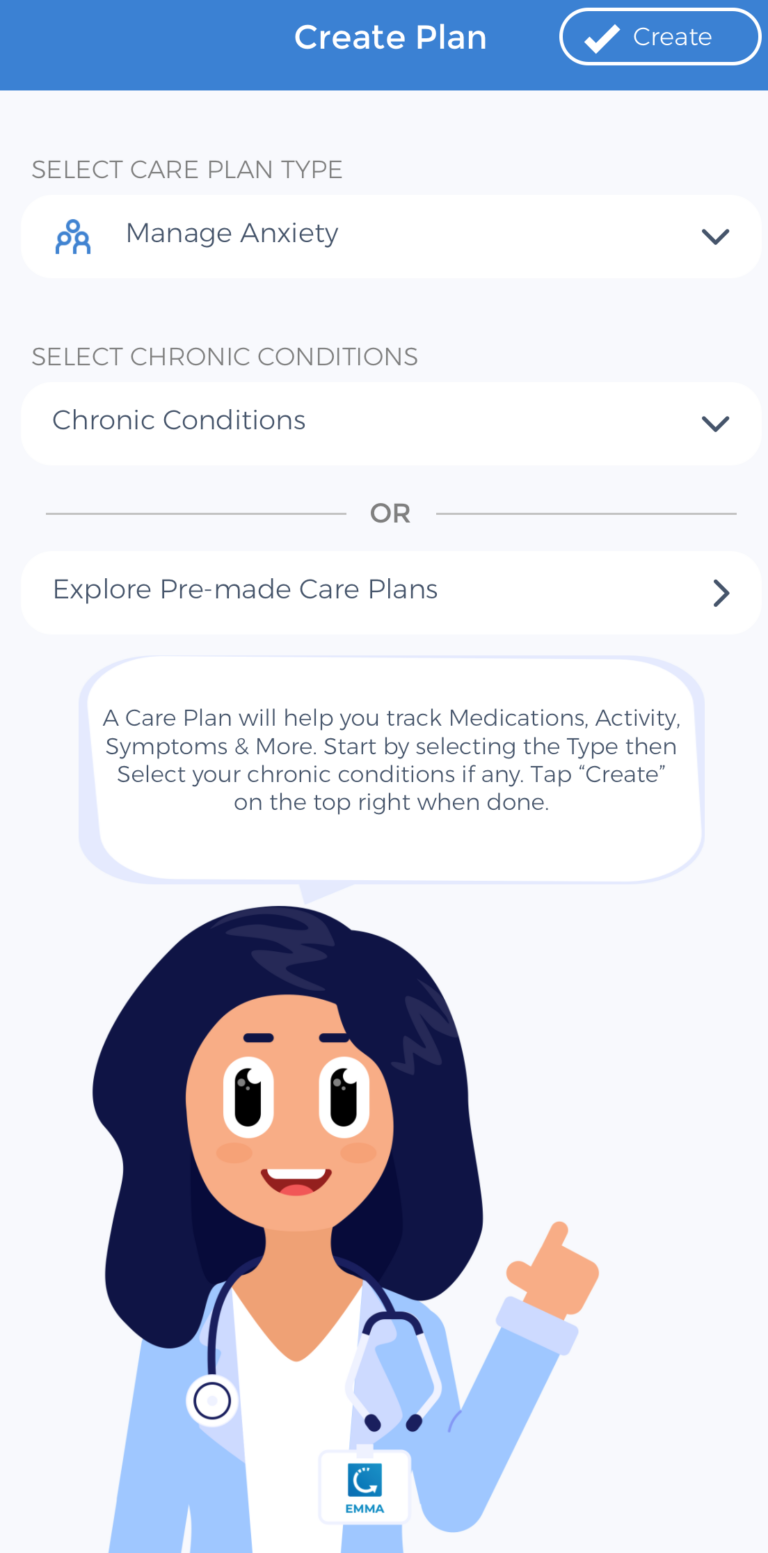Select the Manage Anxiety text field
Image resolution: width=768 pixels, height=1553 pixels.
click(231, 233)
